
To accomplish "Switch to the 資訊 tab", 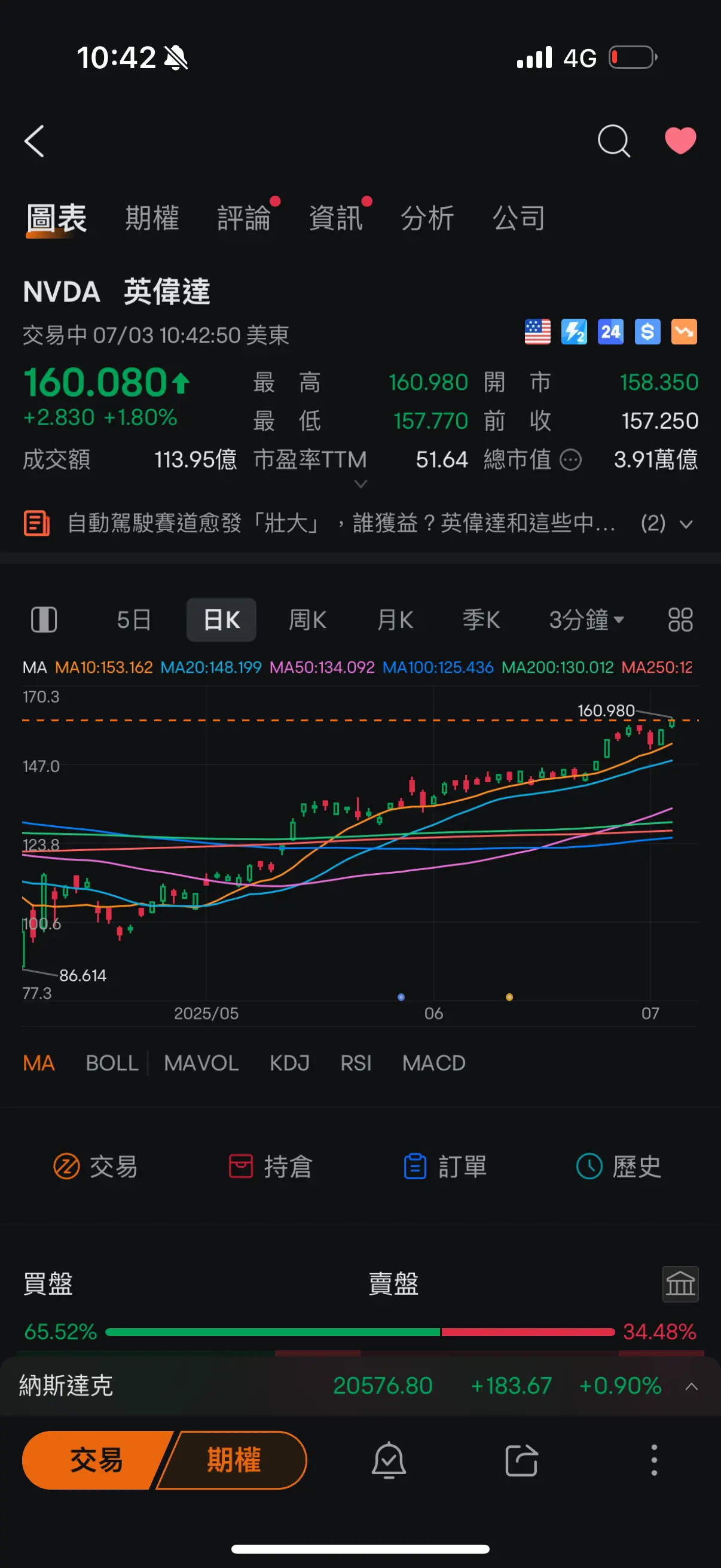I will click(x=336, y=218).
